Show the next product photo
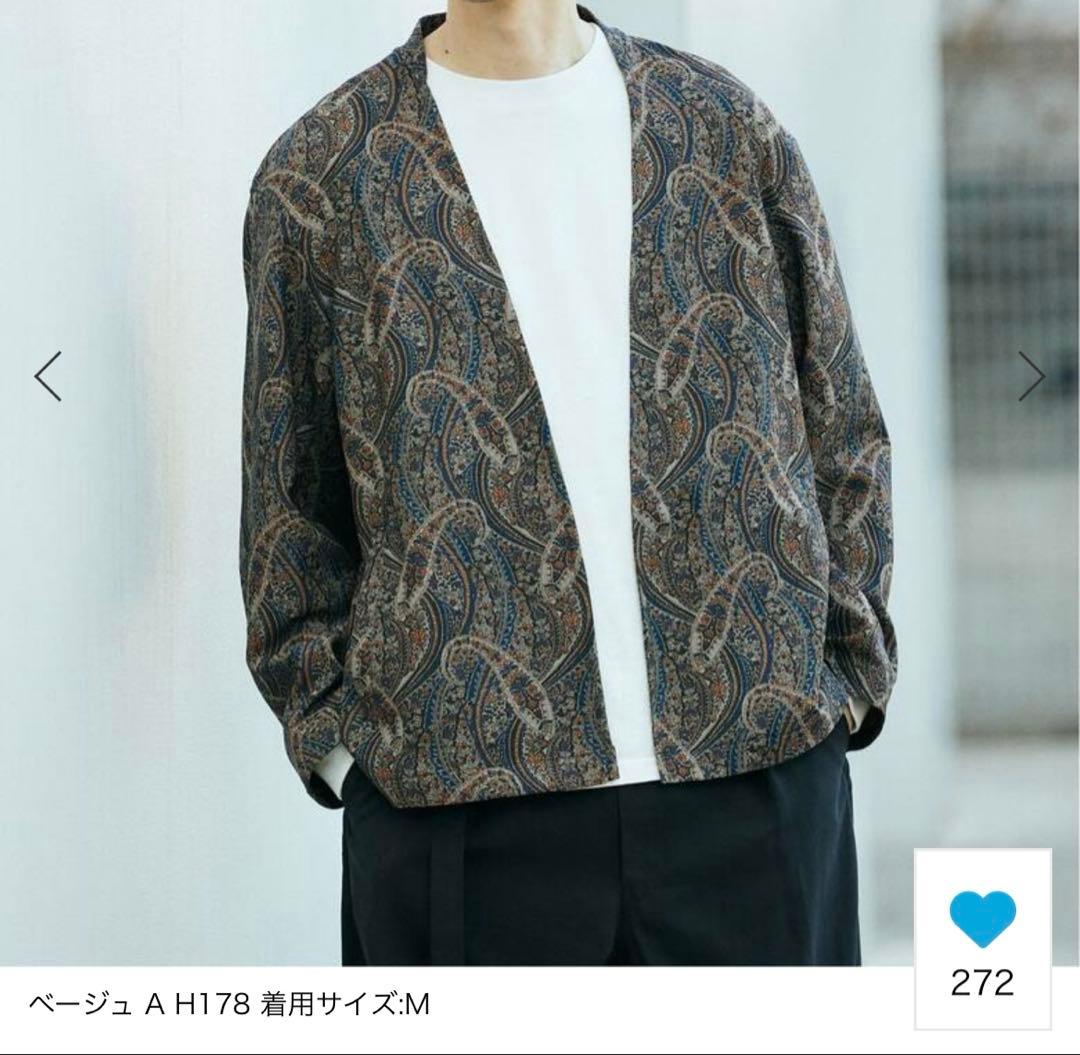 pyautogui.click(x=1031, y=376)
